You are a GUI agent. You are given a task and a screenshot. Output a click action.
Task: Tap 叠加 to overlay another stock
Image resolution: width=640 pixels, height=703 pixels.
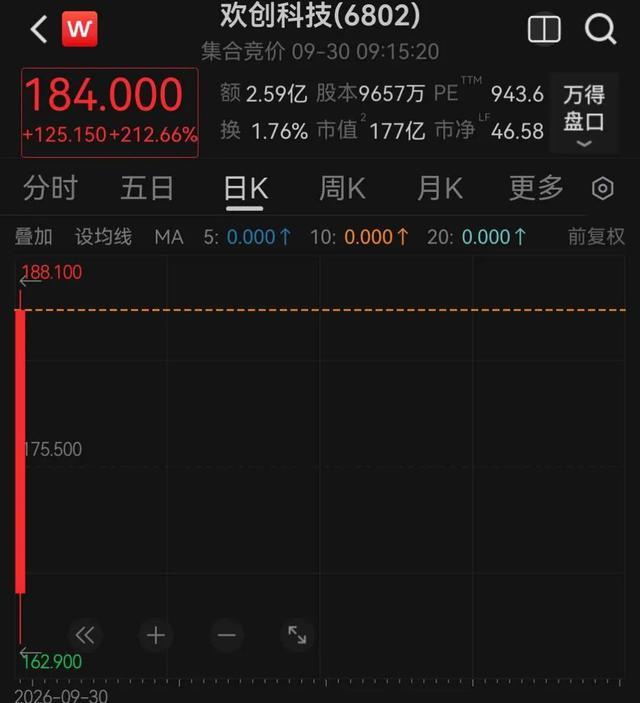click(x=34, y=237)
